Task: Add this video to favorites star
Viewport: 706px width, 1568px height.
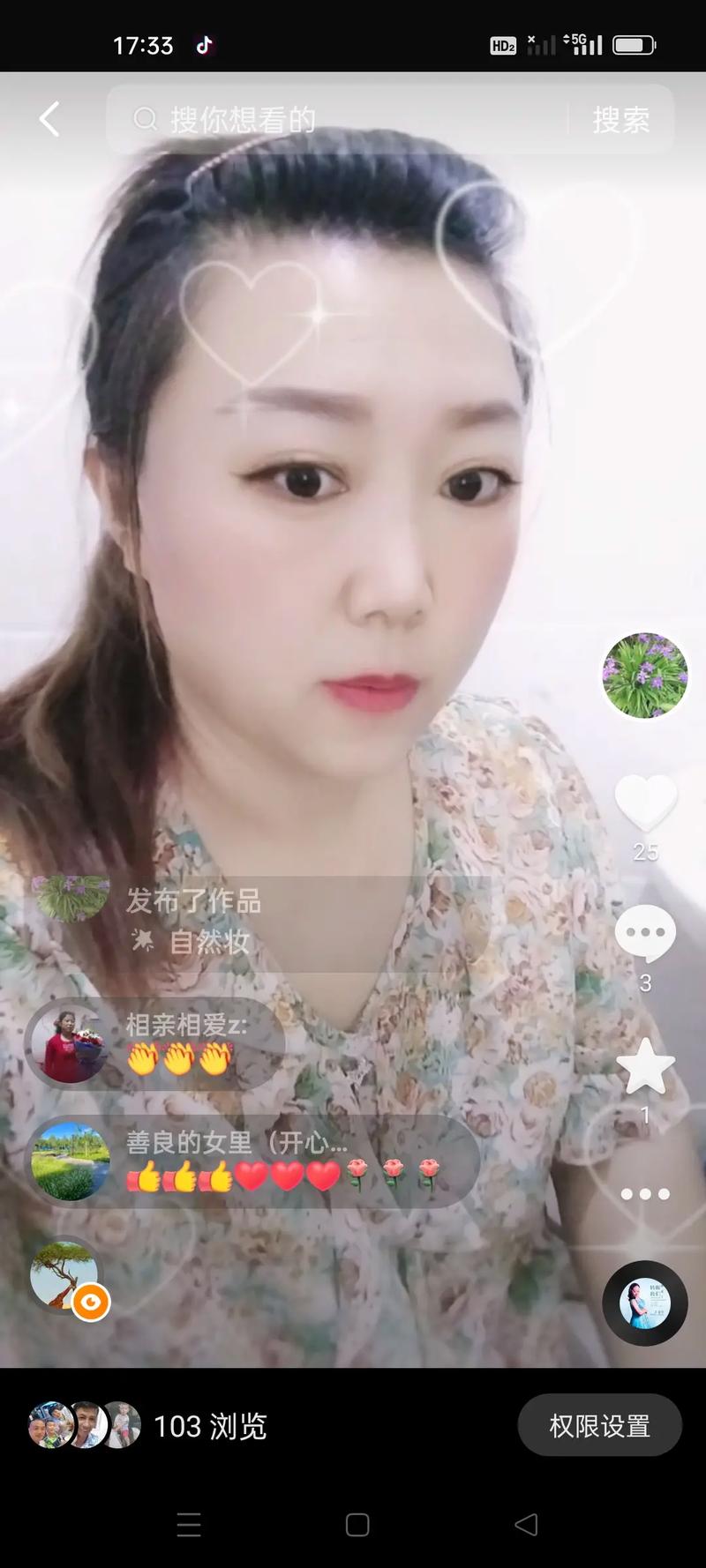Action: pos(645,1065)
